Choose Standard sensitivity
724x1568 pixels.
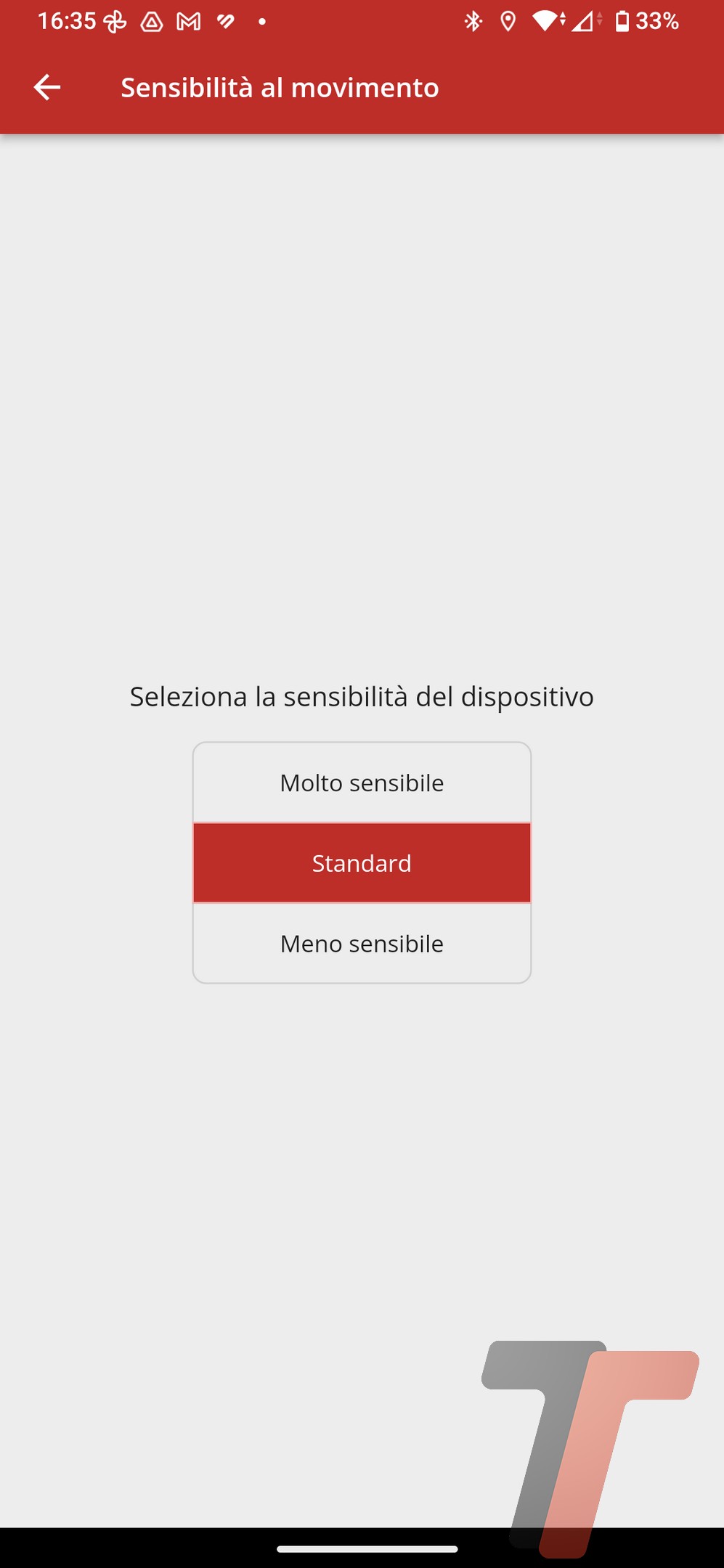click(x=362, y=863)
